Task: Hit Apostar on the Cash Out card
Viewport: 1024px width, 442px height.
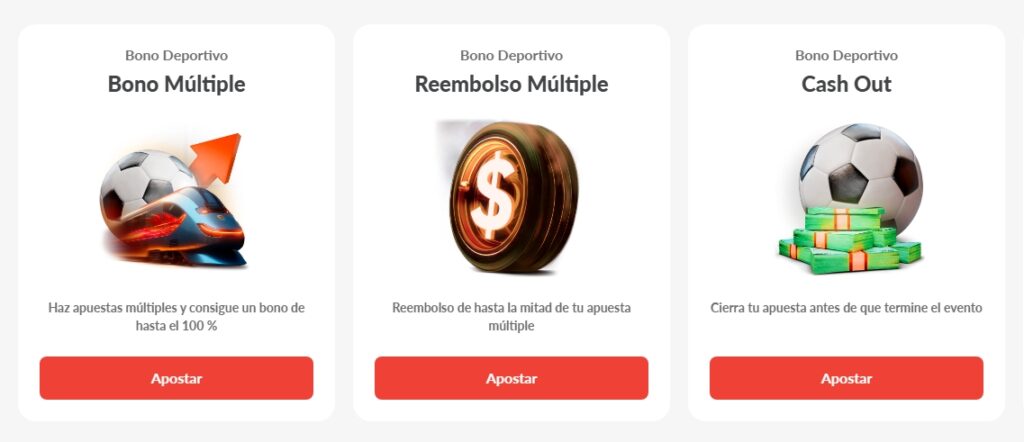Action: point(846,378)
